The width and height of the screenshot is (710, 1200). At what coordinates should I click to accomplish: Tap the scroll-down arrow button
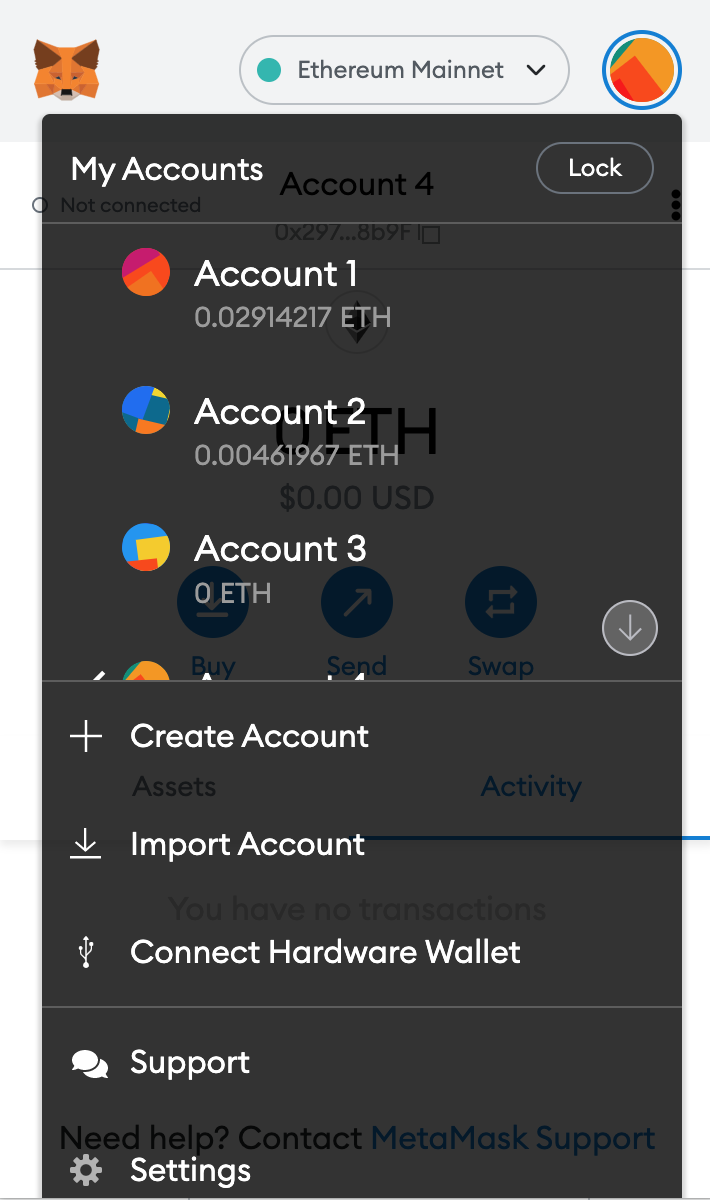click(630, 629)
